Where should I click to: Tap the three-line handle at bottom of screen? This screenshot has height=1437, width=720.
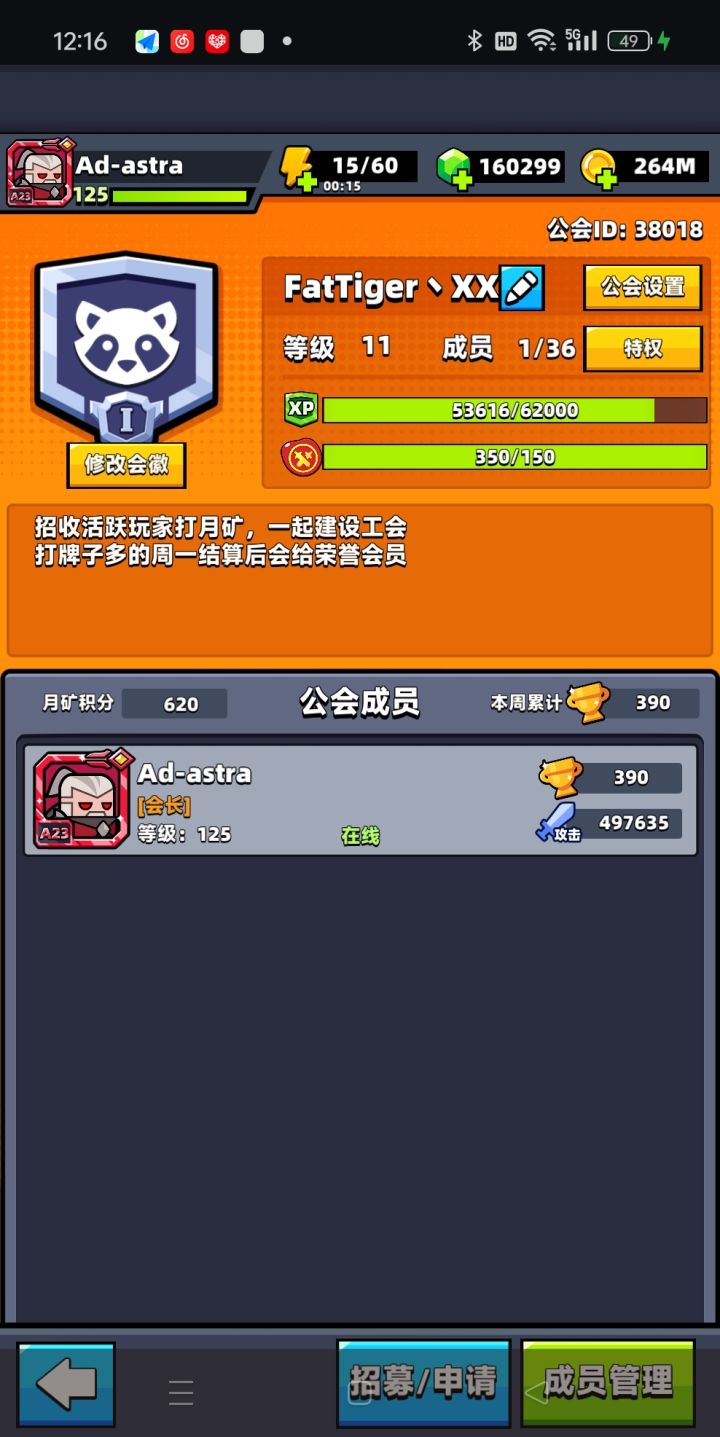click(x=180, y=1390)
